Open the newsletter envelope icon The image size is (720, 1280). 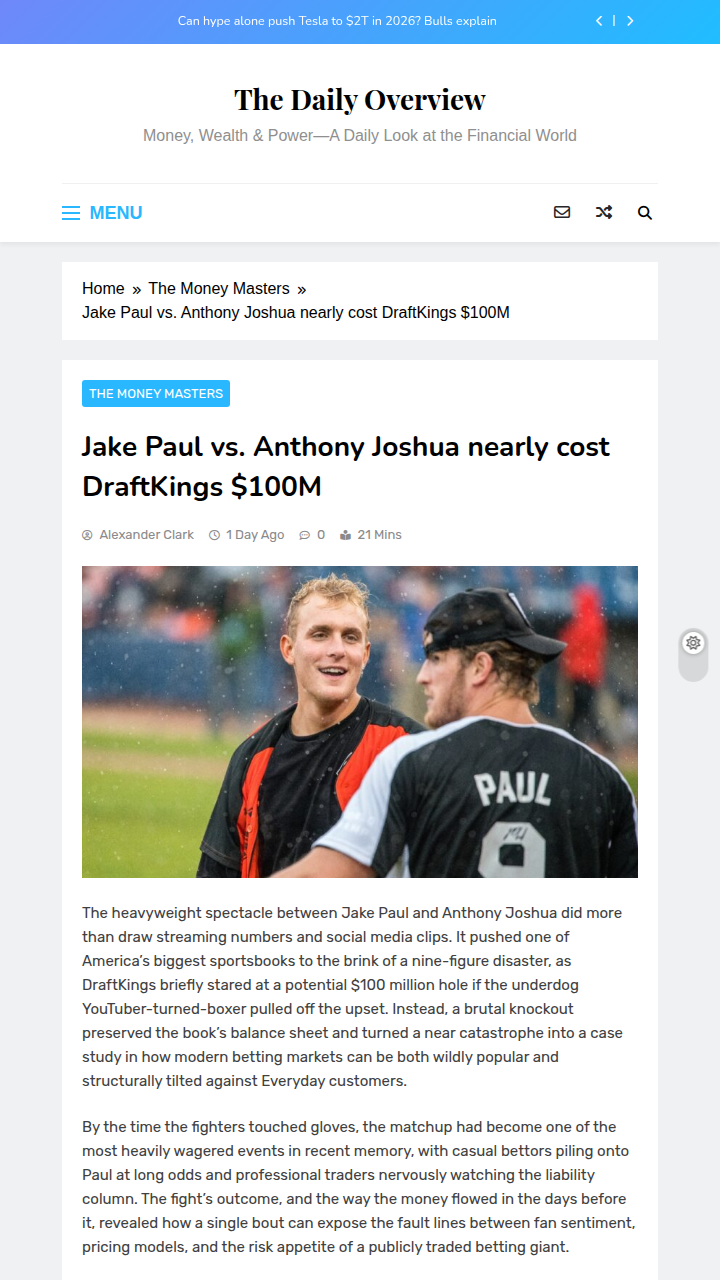pos(562,212)
